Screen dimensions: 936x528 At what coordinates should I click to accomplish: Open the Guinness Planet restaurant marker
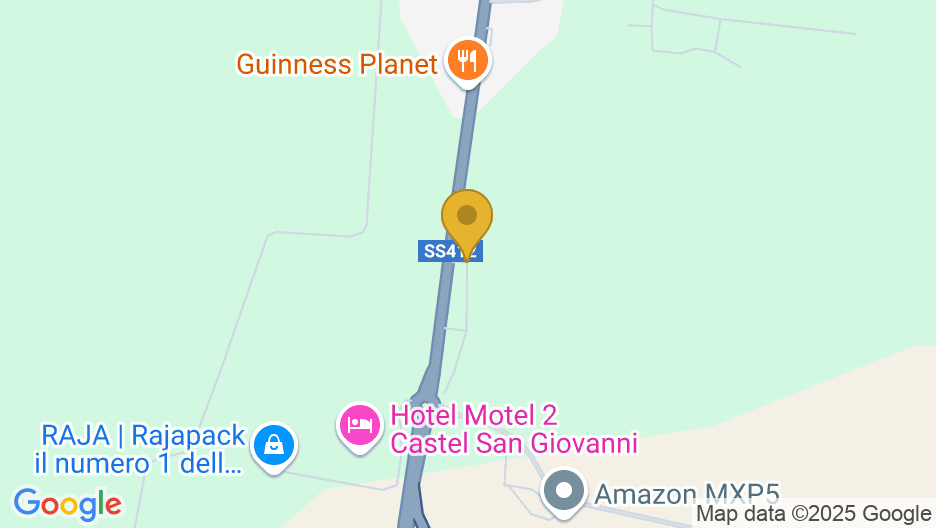click(x=466, y=61)
